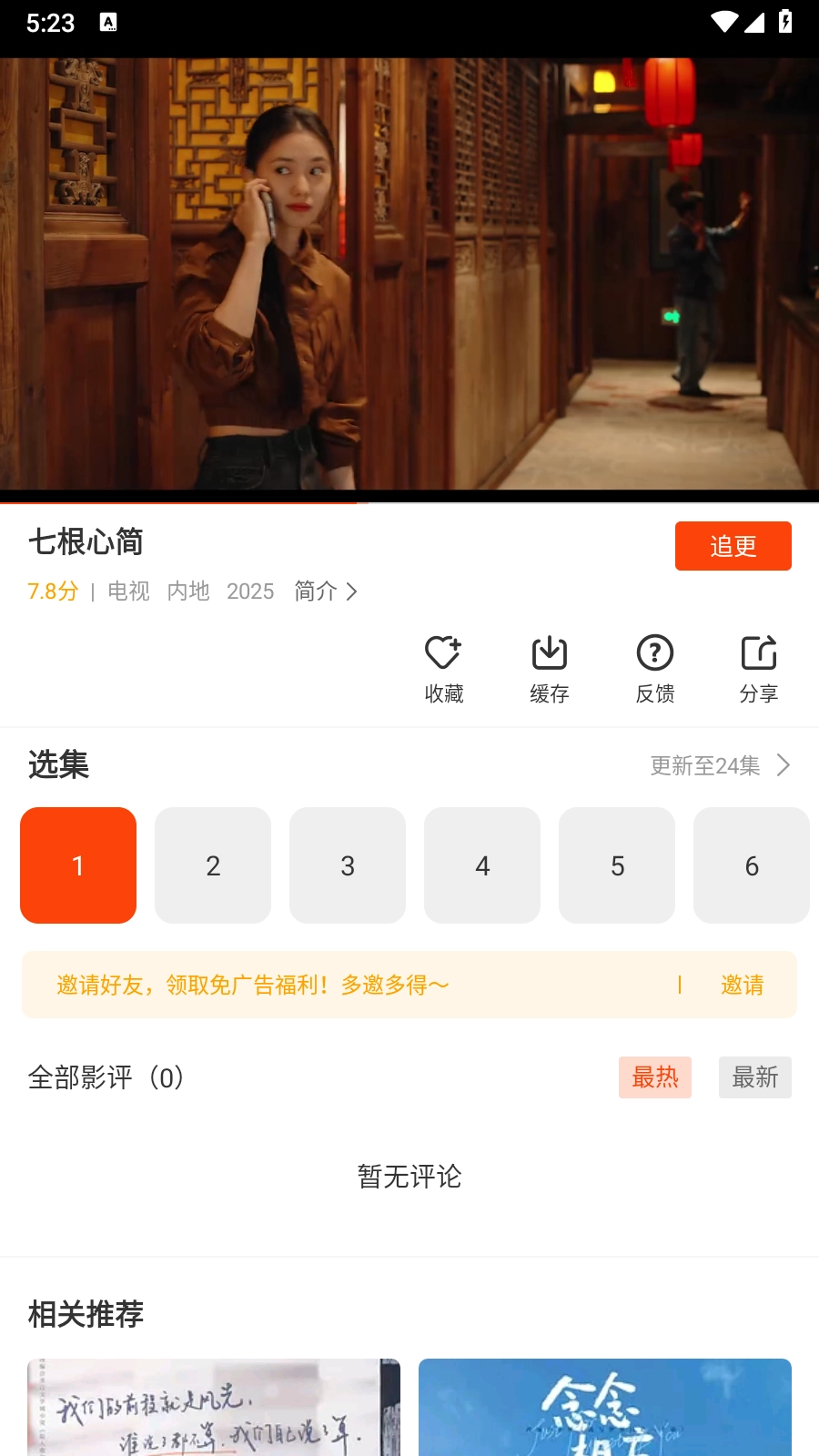This screenshot has height=1456, width=819.
Task: Tap 邀请 to invite friends
Action: click(x=742, y=985)
